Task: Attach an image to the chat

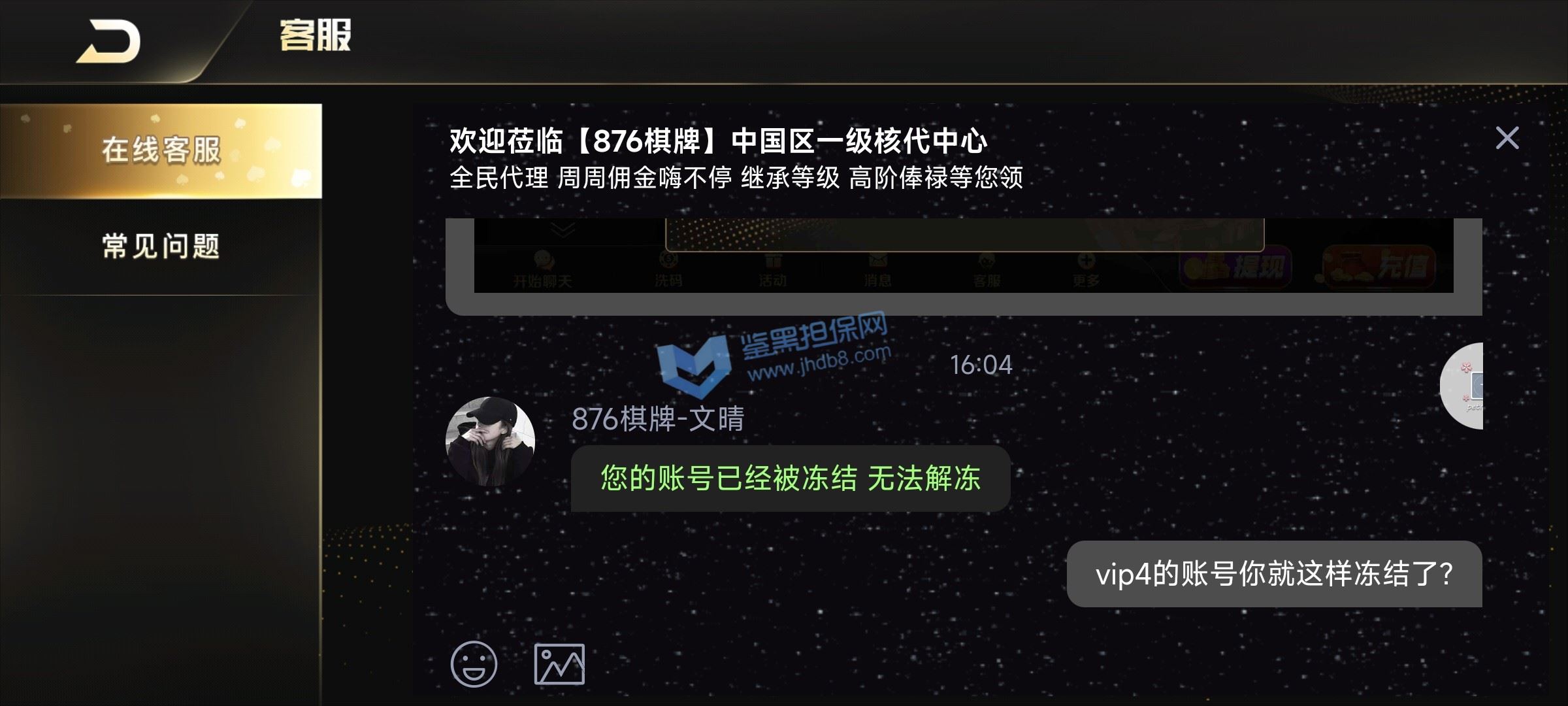Action: click(x=559, y=664)
